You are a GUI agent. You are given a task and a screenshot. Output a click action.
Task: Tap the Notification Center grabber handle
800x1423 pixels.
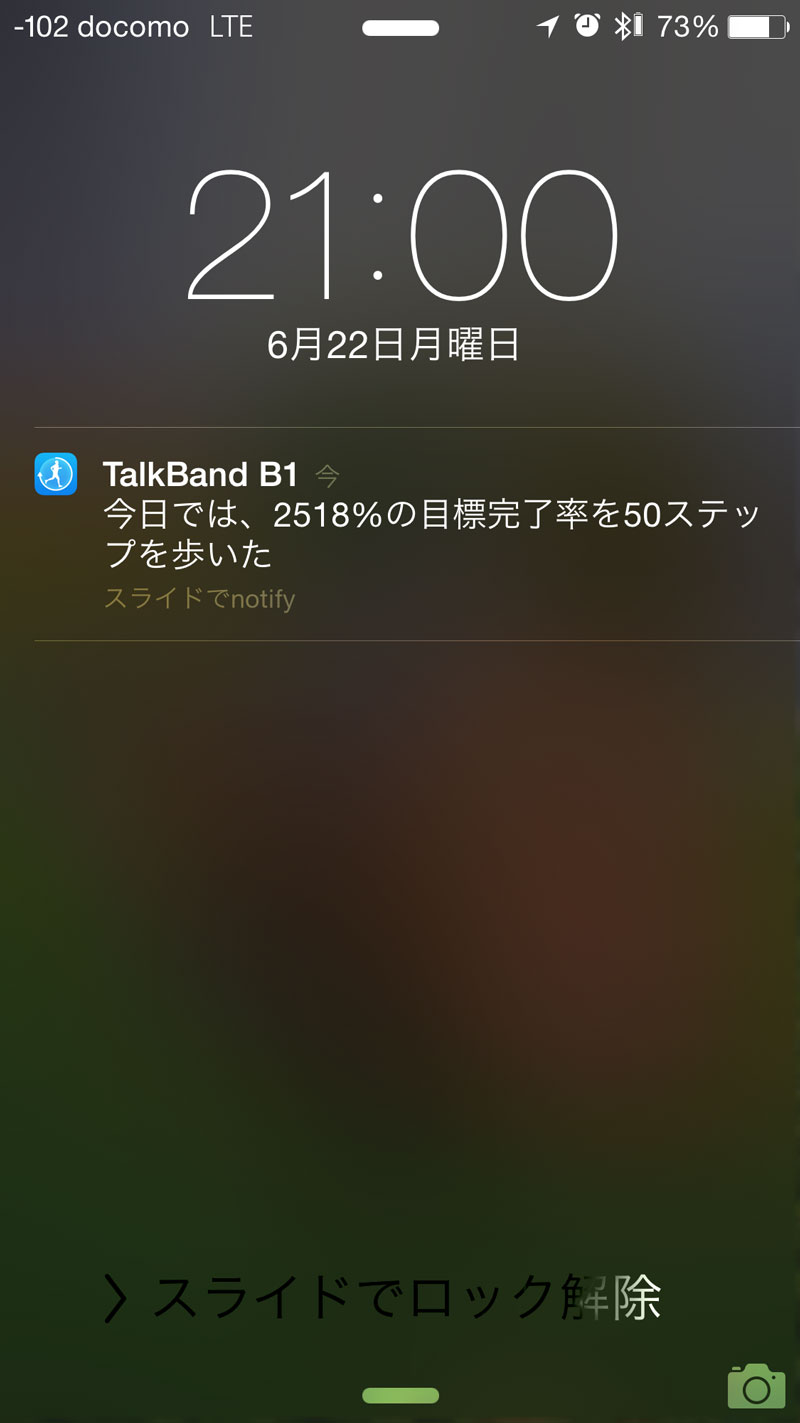pyautogui.click(x=400, y=29)
